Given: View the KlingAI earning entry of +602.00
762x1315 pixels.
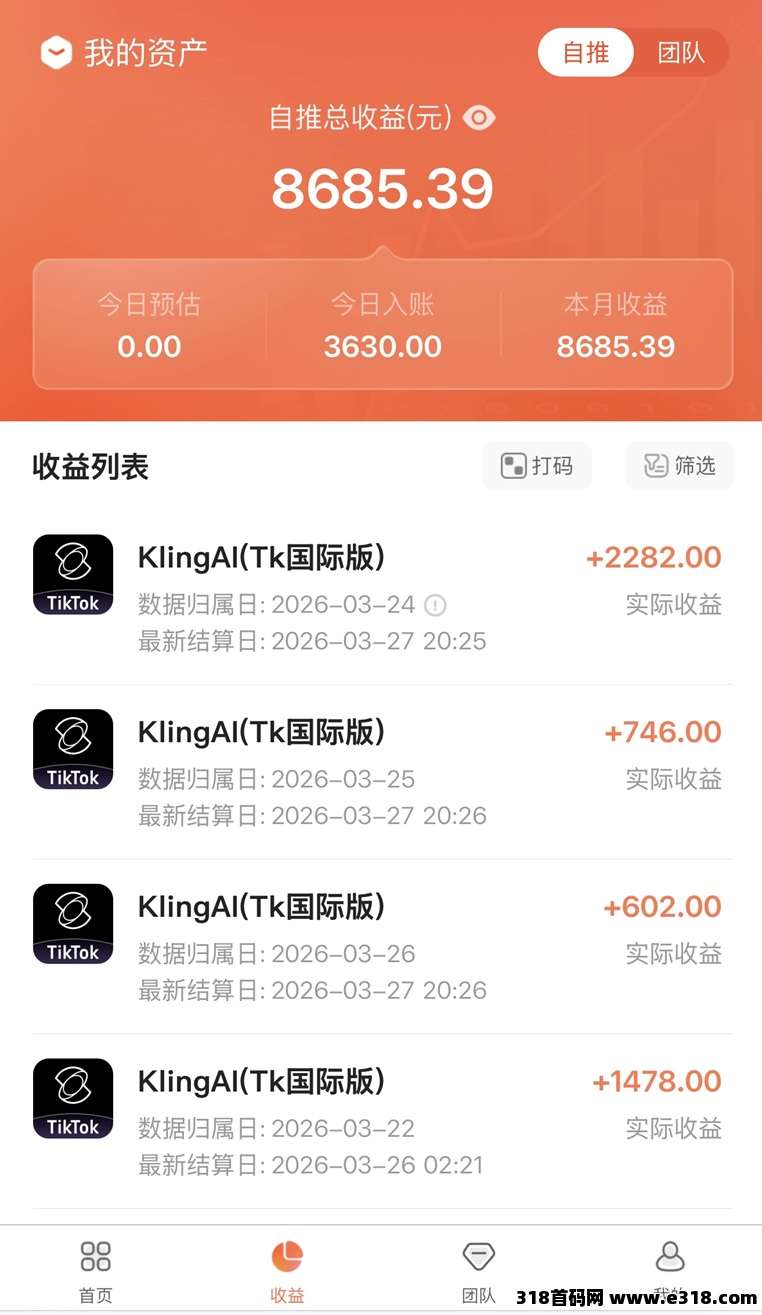Looking at the screenshot, I should tap(382, 947).
